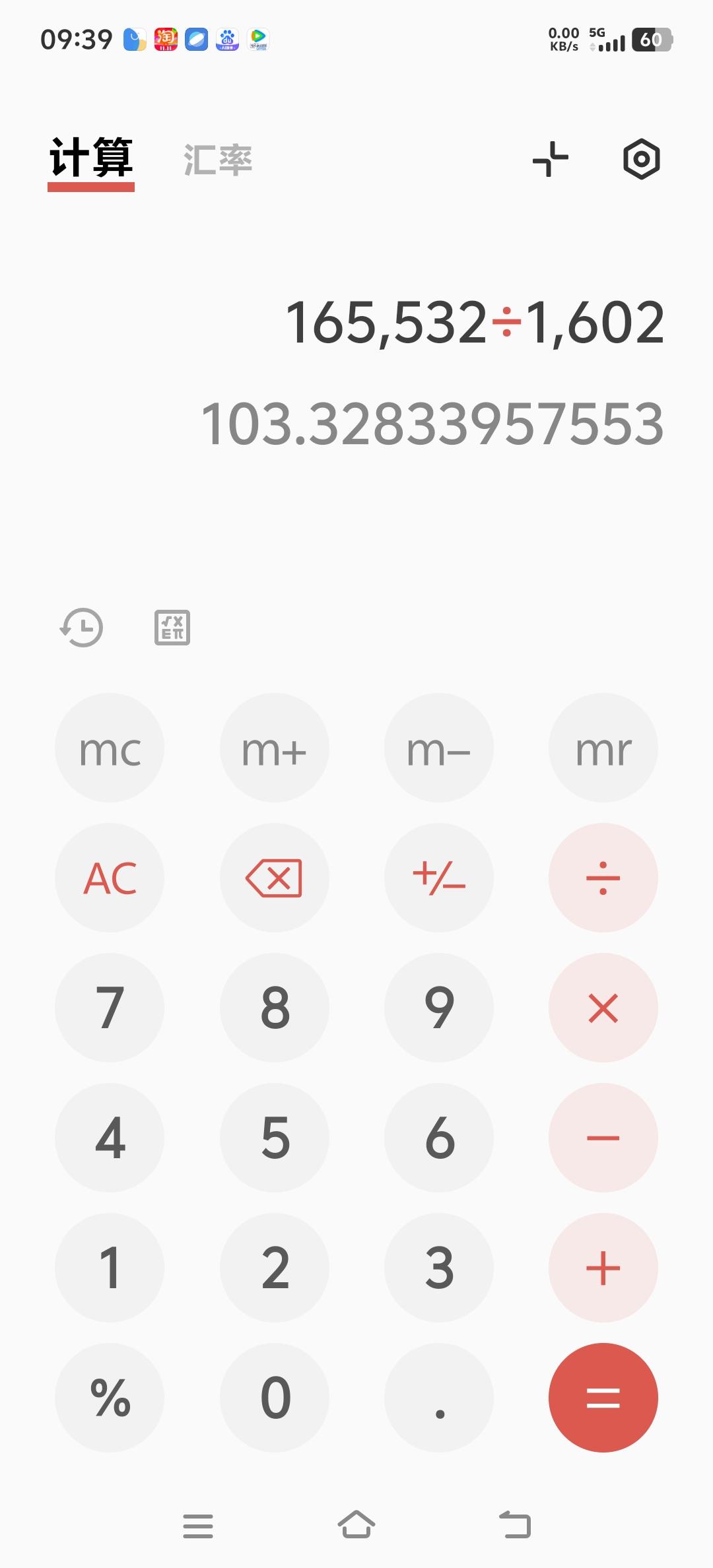
Task: Tap the decimal point key
Action: click(x=438, y=1398)
